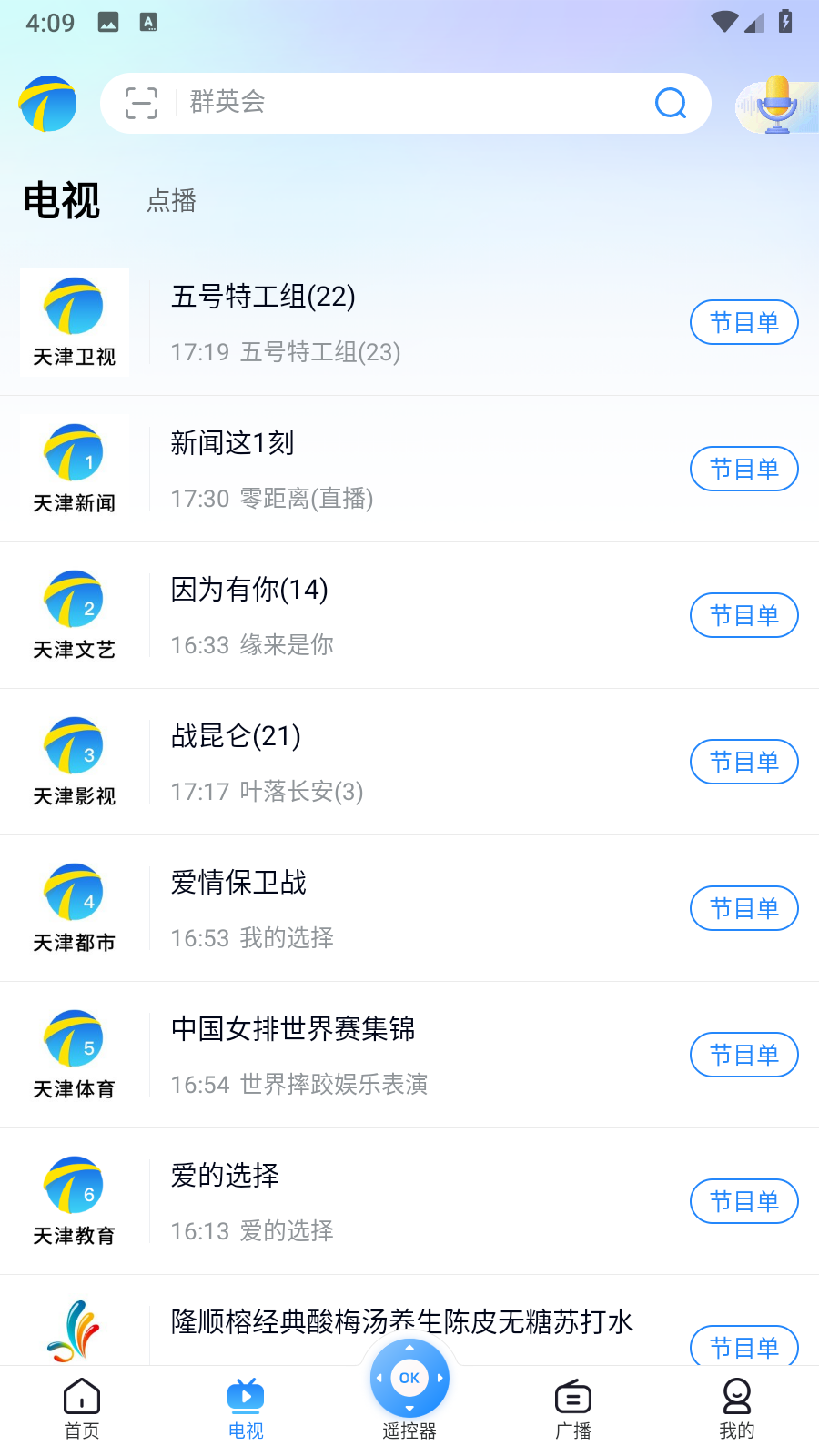
Task: Select the 电视 TV icon in bottom navigation
Action: click(245, 1406)
